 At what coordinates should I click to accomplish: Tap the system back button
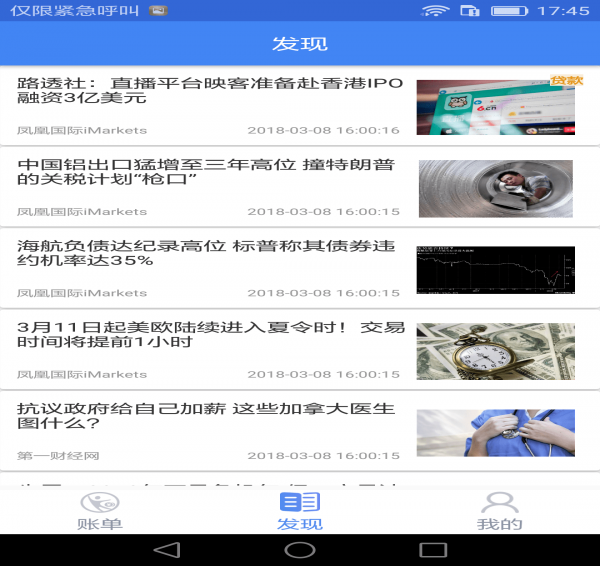click(x=167, y=550)
